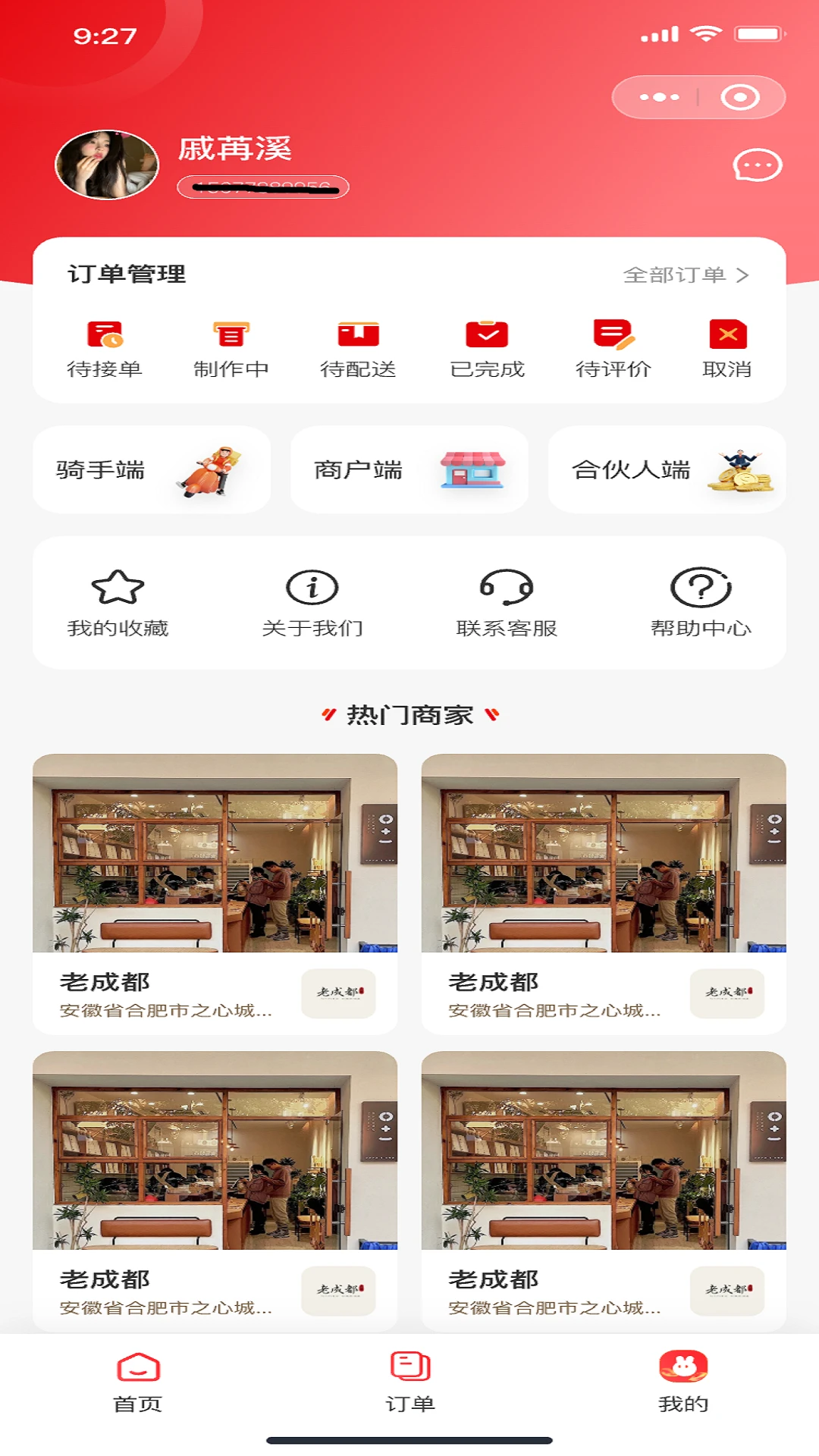Close the mini program with the circle button
The image size is (819, 1456).
[x=739, y=97]
